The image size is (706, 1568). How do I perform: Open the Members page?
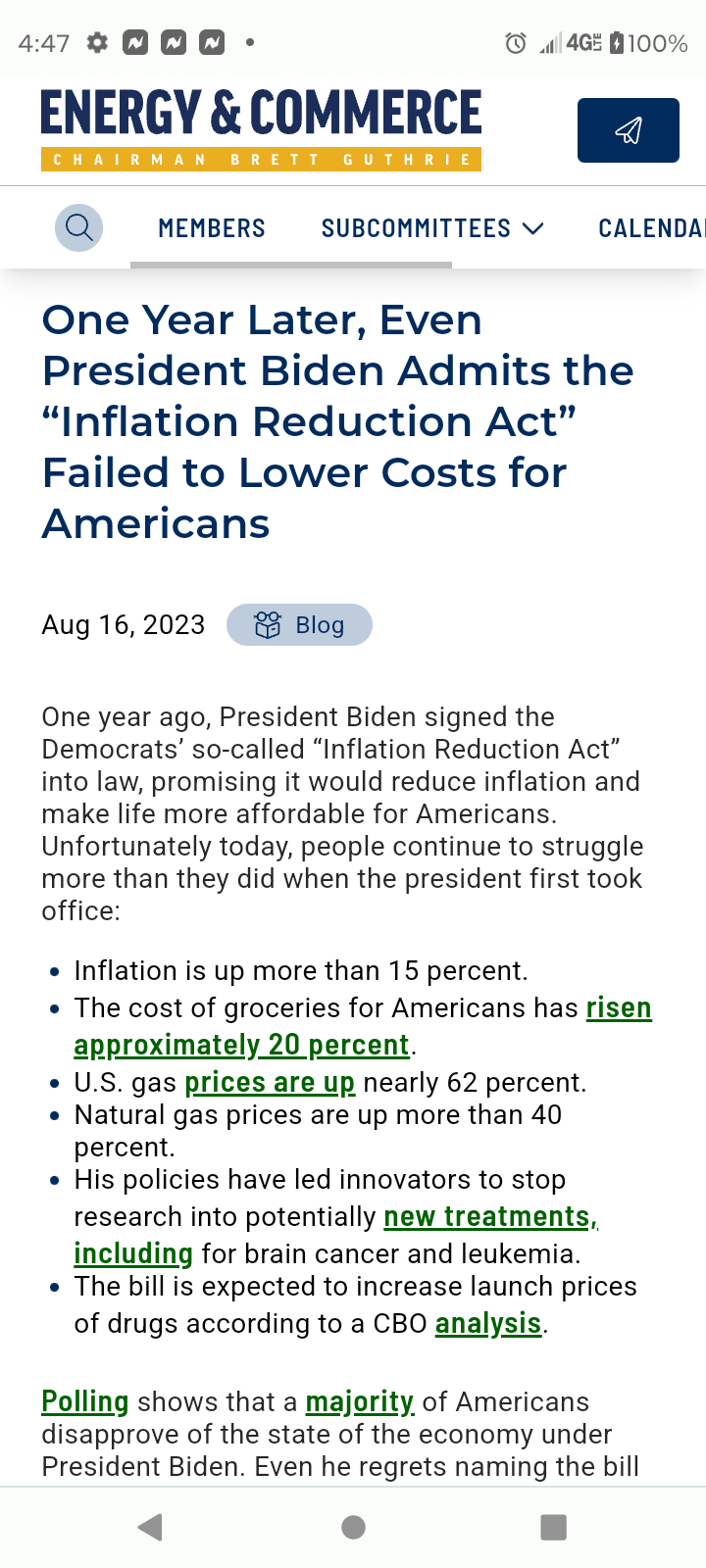point(212,228)
